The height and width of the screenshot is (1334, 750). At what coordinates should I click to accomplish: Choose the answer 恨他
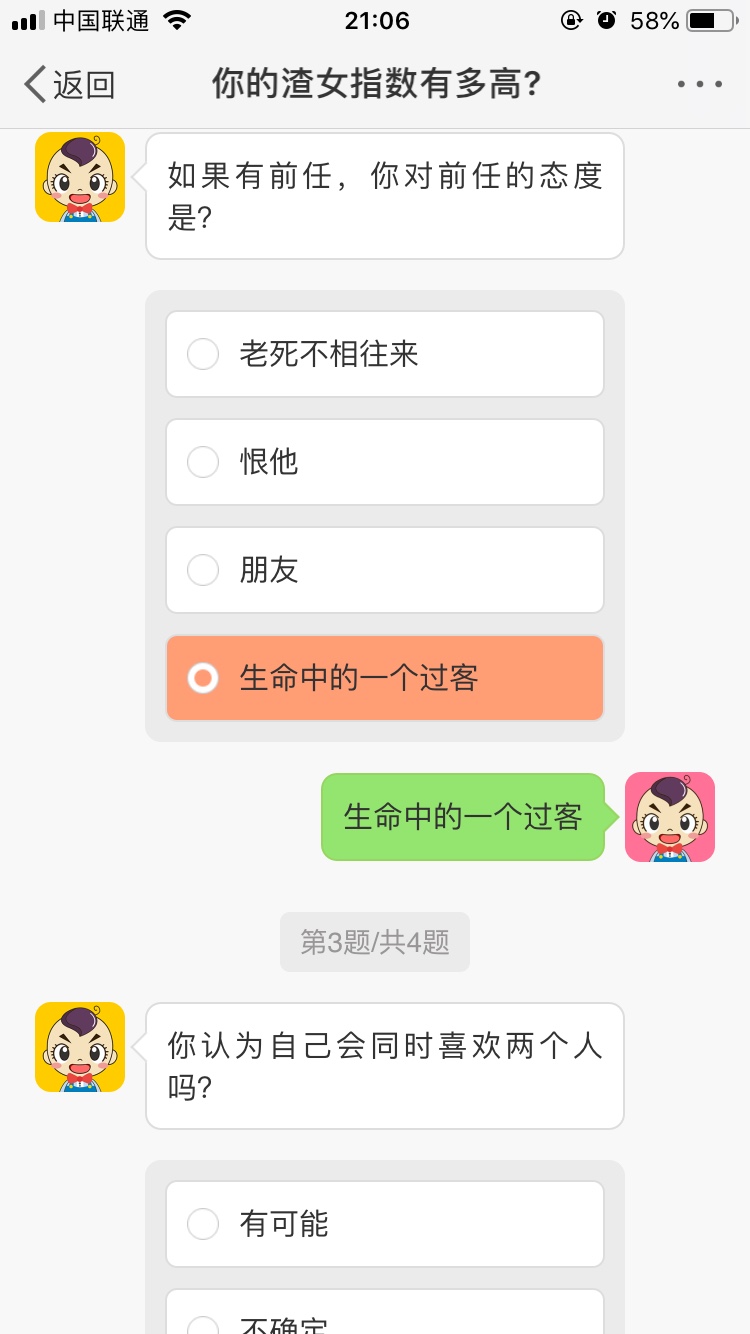(x=384, y=462)
